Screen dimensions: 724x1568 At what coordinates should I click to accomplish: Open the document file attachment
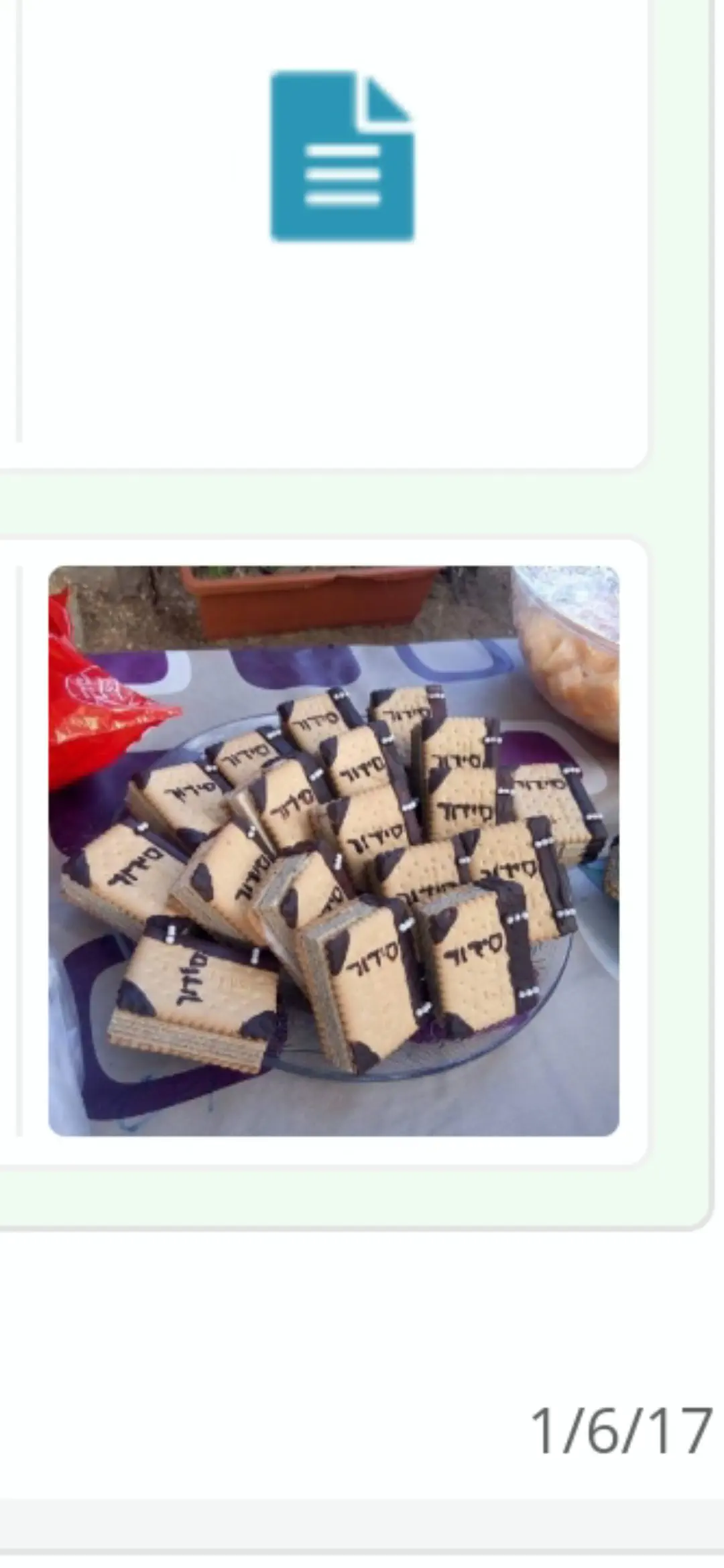(342, 156)
